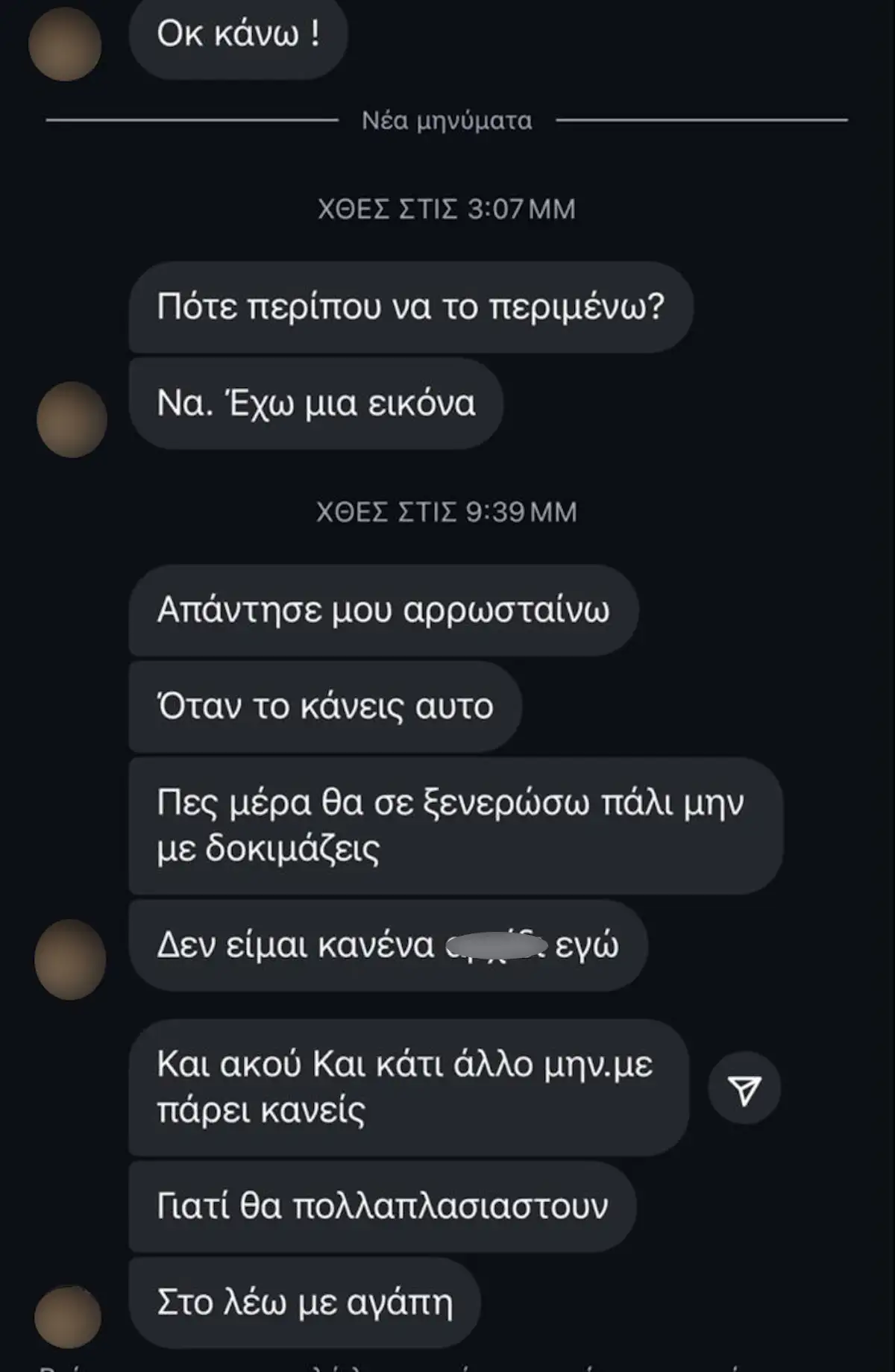Forward the message 'Και ακού Και κάτι άλλο'
The height and width of the screenshot is (1372, 895).
pos(744,1089)
